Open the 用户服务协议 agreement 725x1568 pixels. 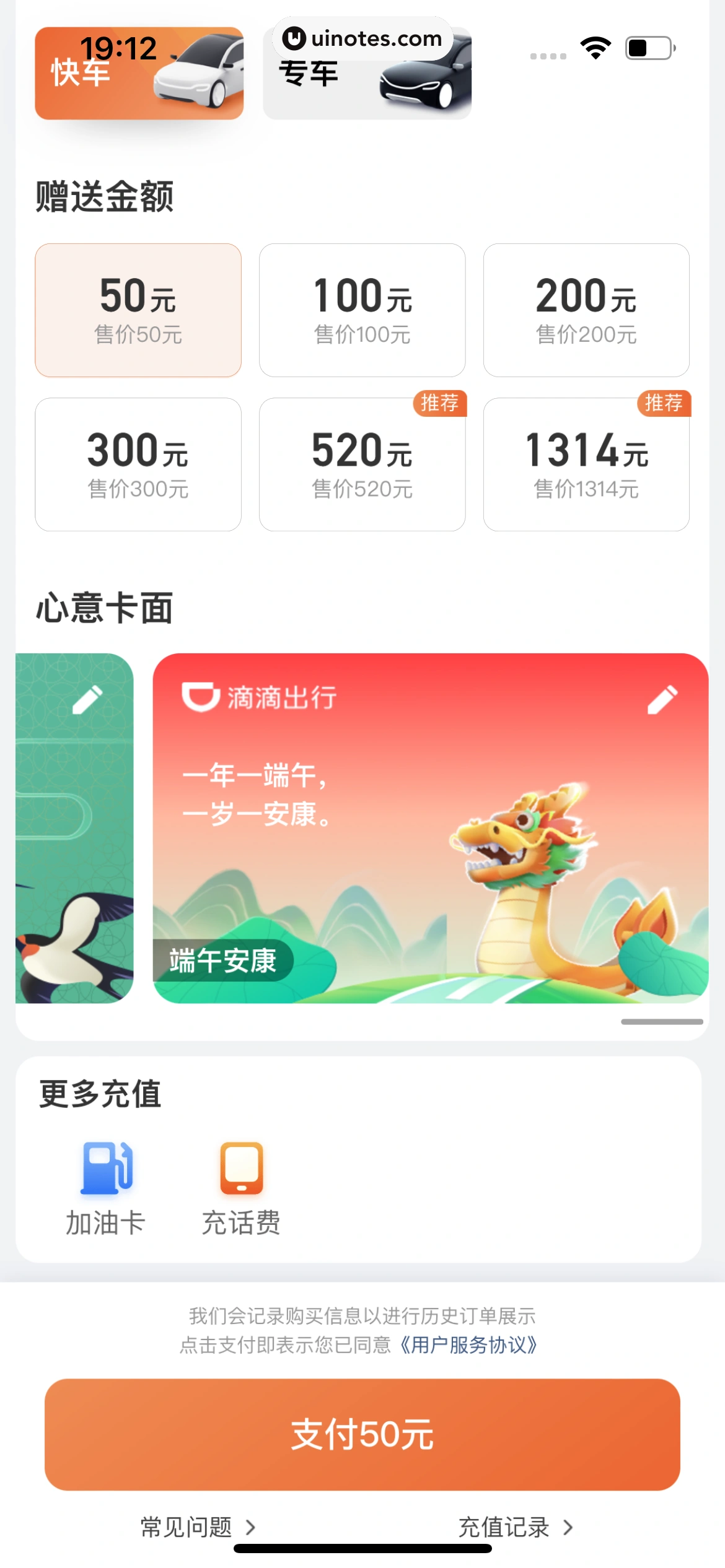pos(468,1345)
